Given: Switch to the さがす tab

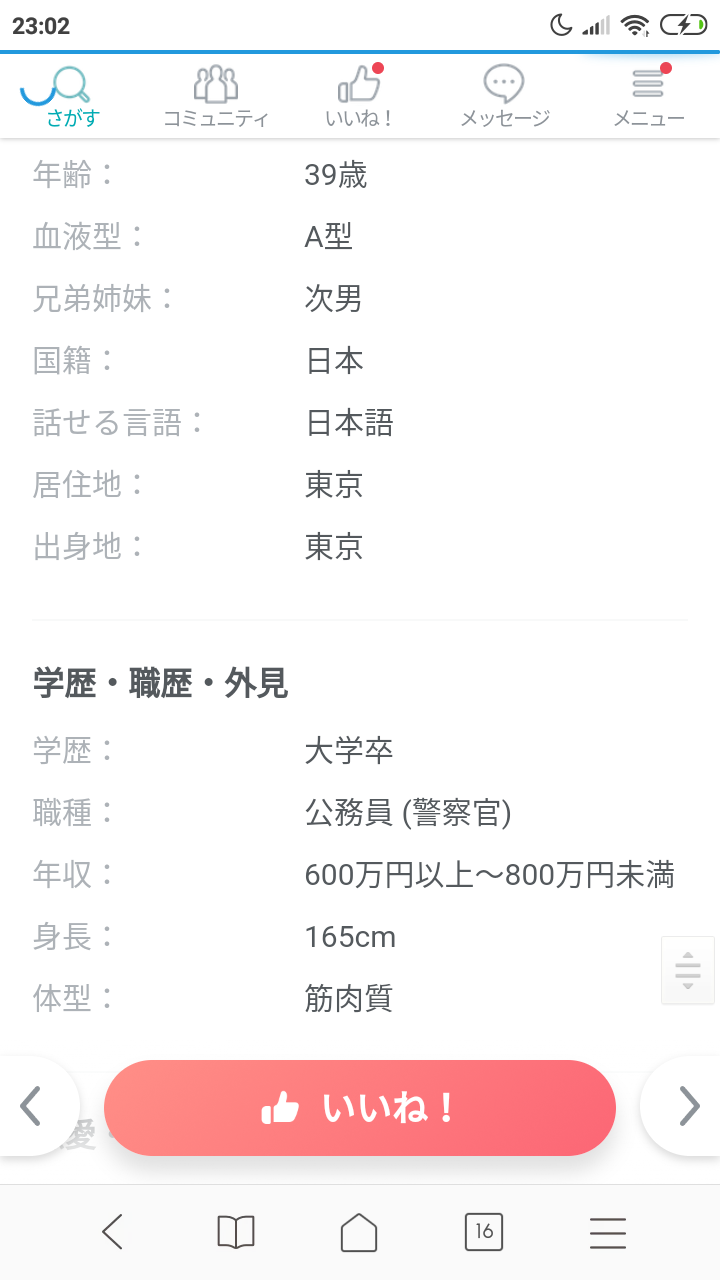Looking at the screenshot, I should pos(72,96).
